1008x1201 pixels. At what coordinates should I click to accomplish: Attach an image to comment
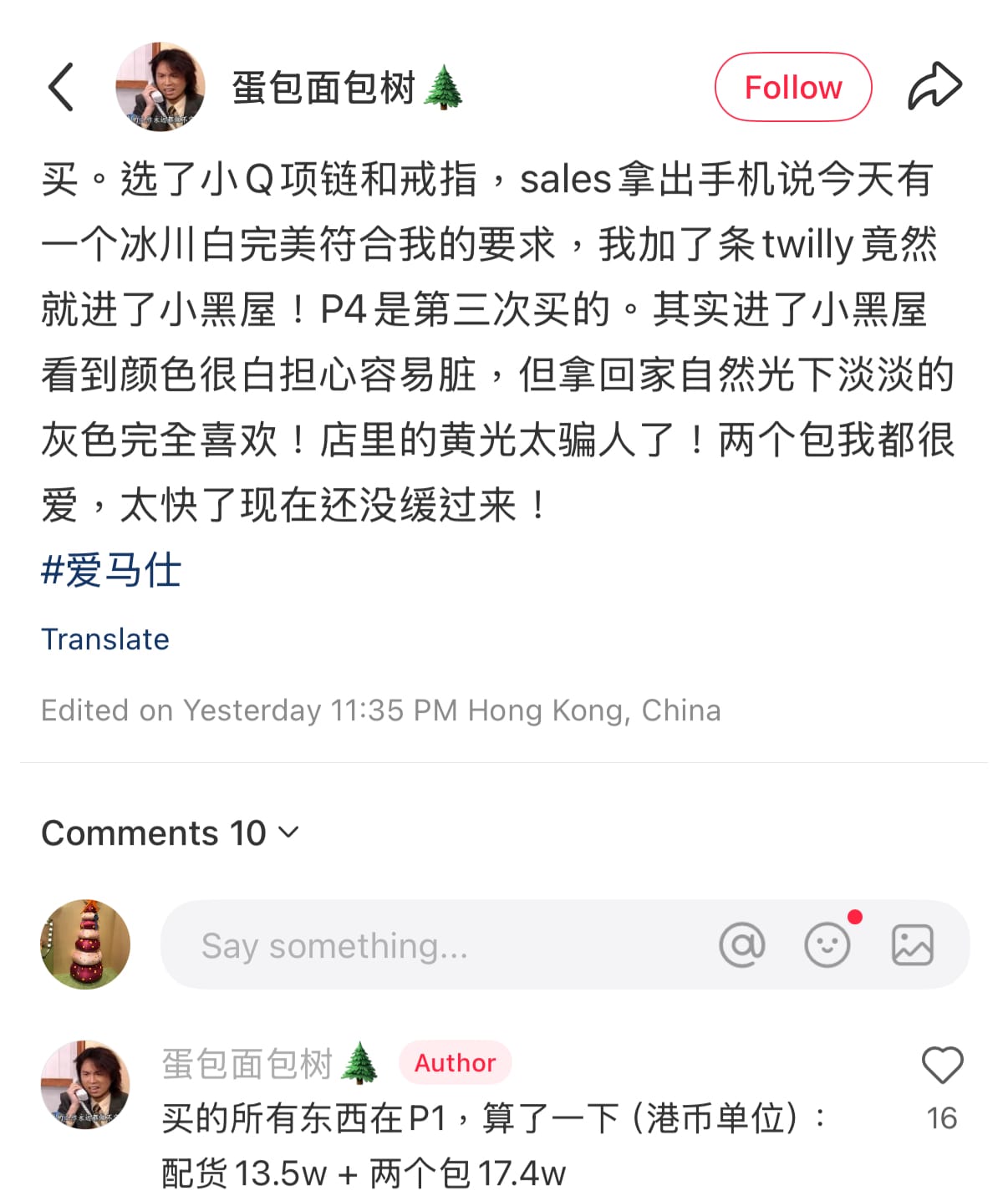click(x=912, y=945)
